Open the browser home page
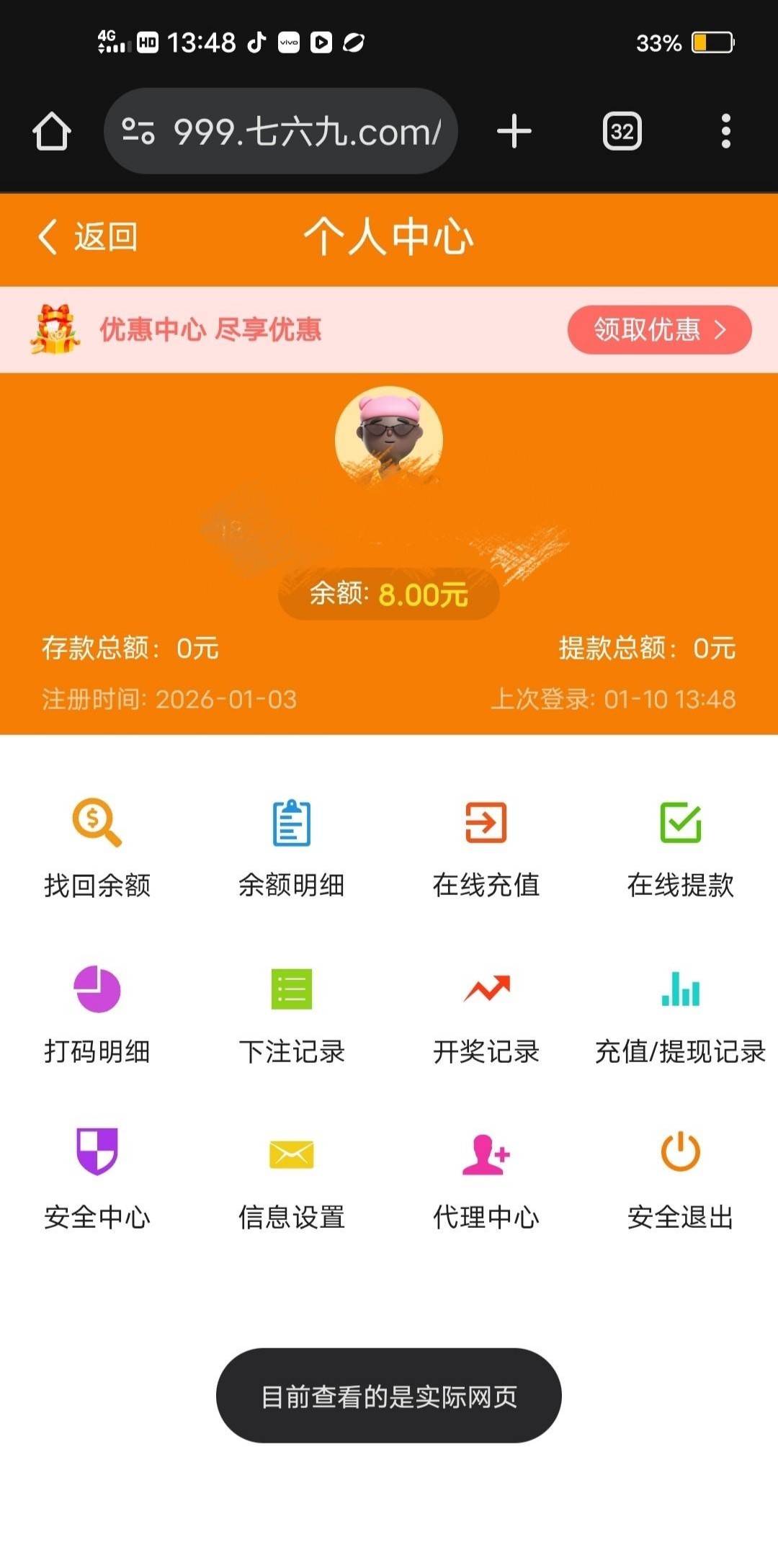Viewport: 778px width, 1568px height. [x=52, y=132]
